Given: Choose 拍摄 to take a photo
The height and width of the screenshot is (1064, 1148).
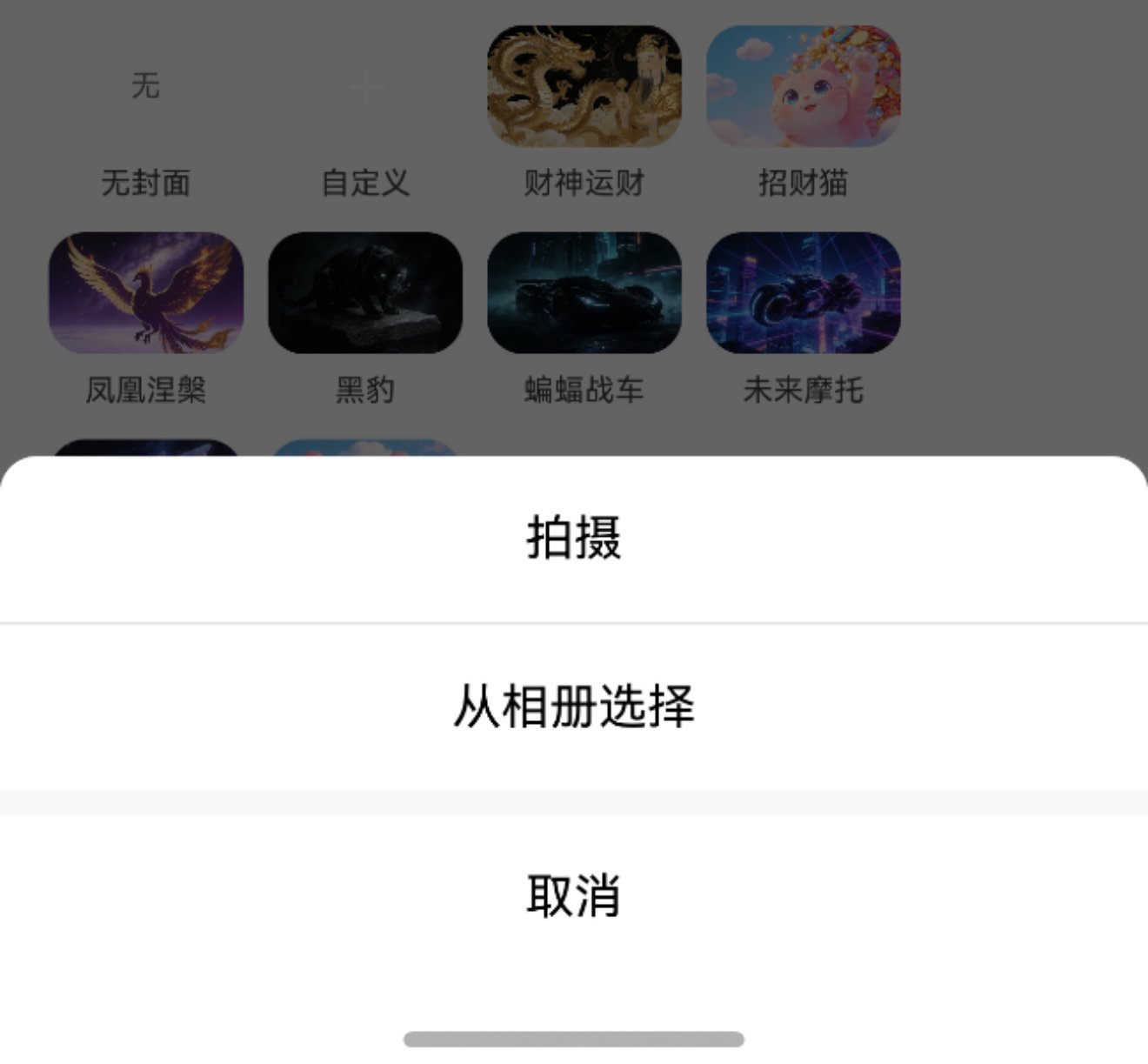Looking at the screenshot, I should point(574,538).
